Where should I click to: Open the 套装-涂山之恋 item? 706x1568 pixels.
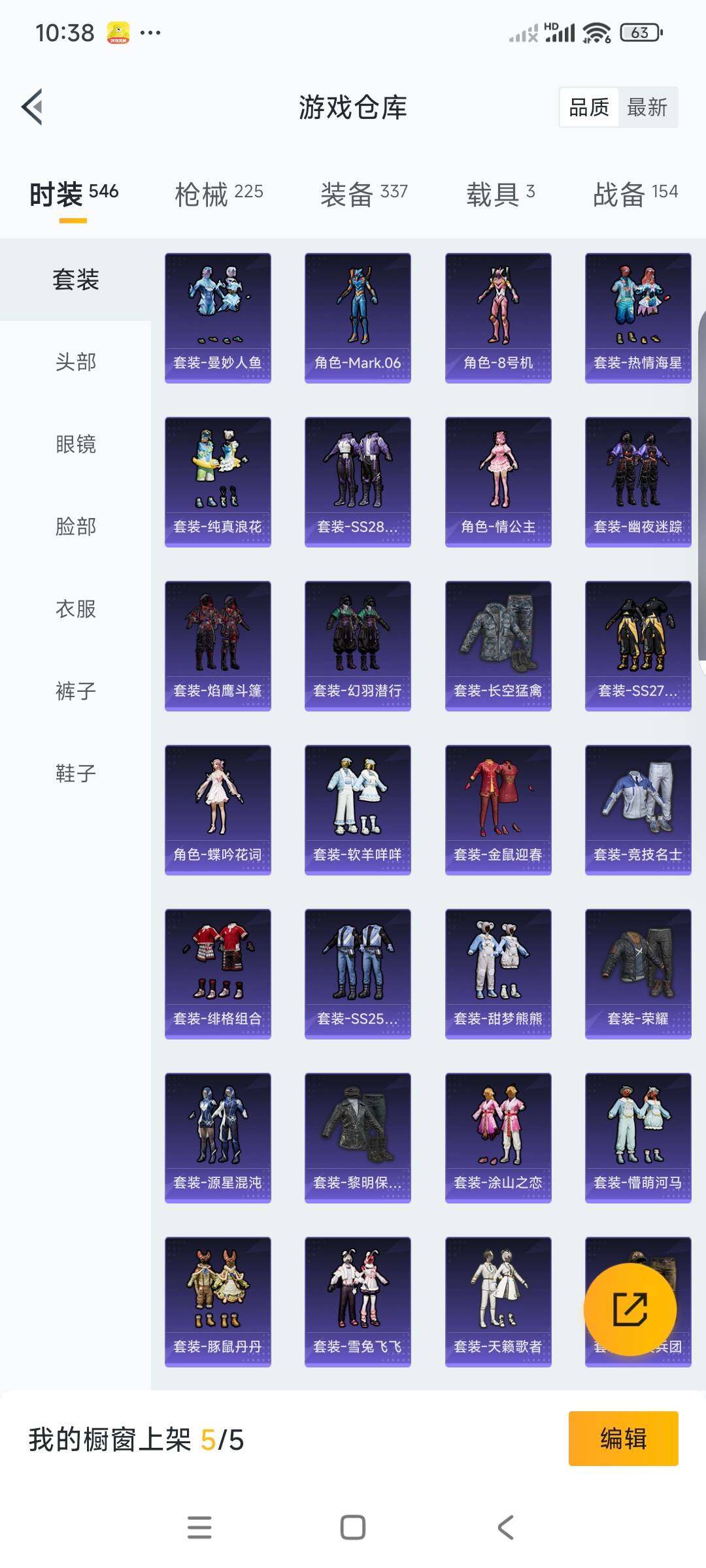[498, 1137]
